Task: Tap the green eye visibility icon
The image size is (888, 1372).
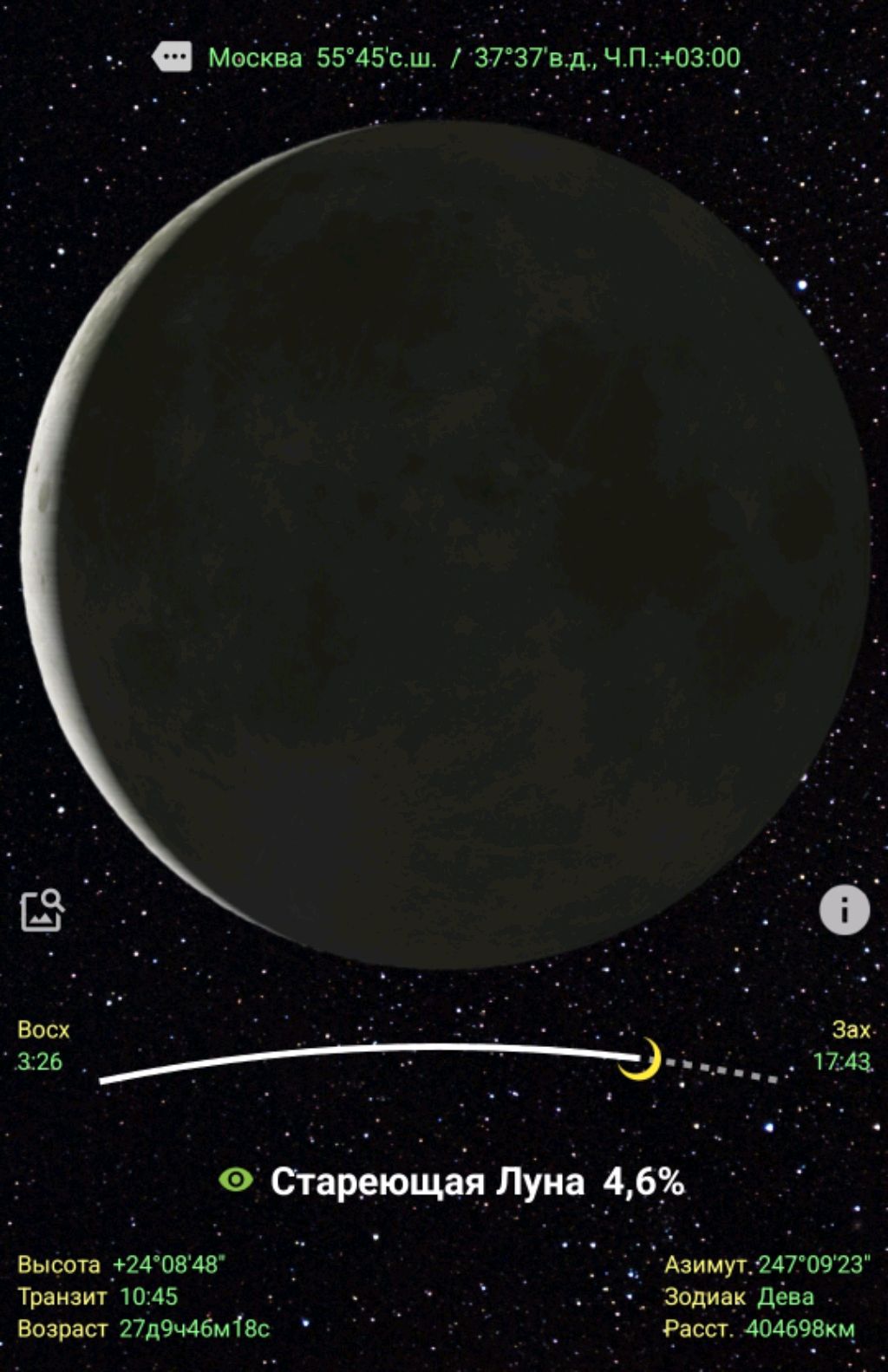Action: [236, 1180]
